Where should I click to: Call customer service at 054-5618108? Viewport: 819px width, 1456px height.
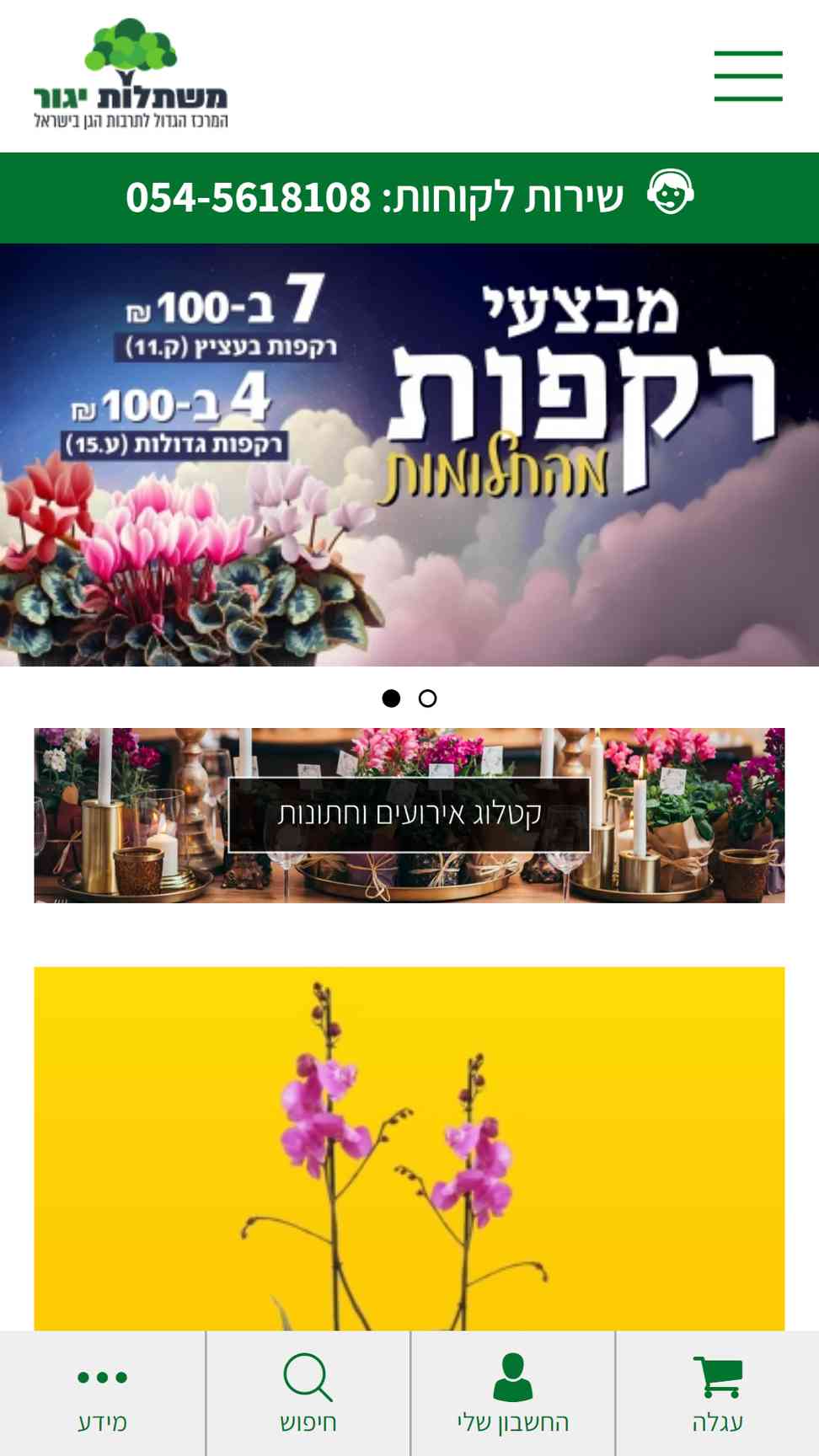tap(409, 197)
